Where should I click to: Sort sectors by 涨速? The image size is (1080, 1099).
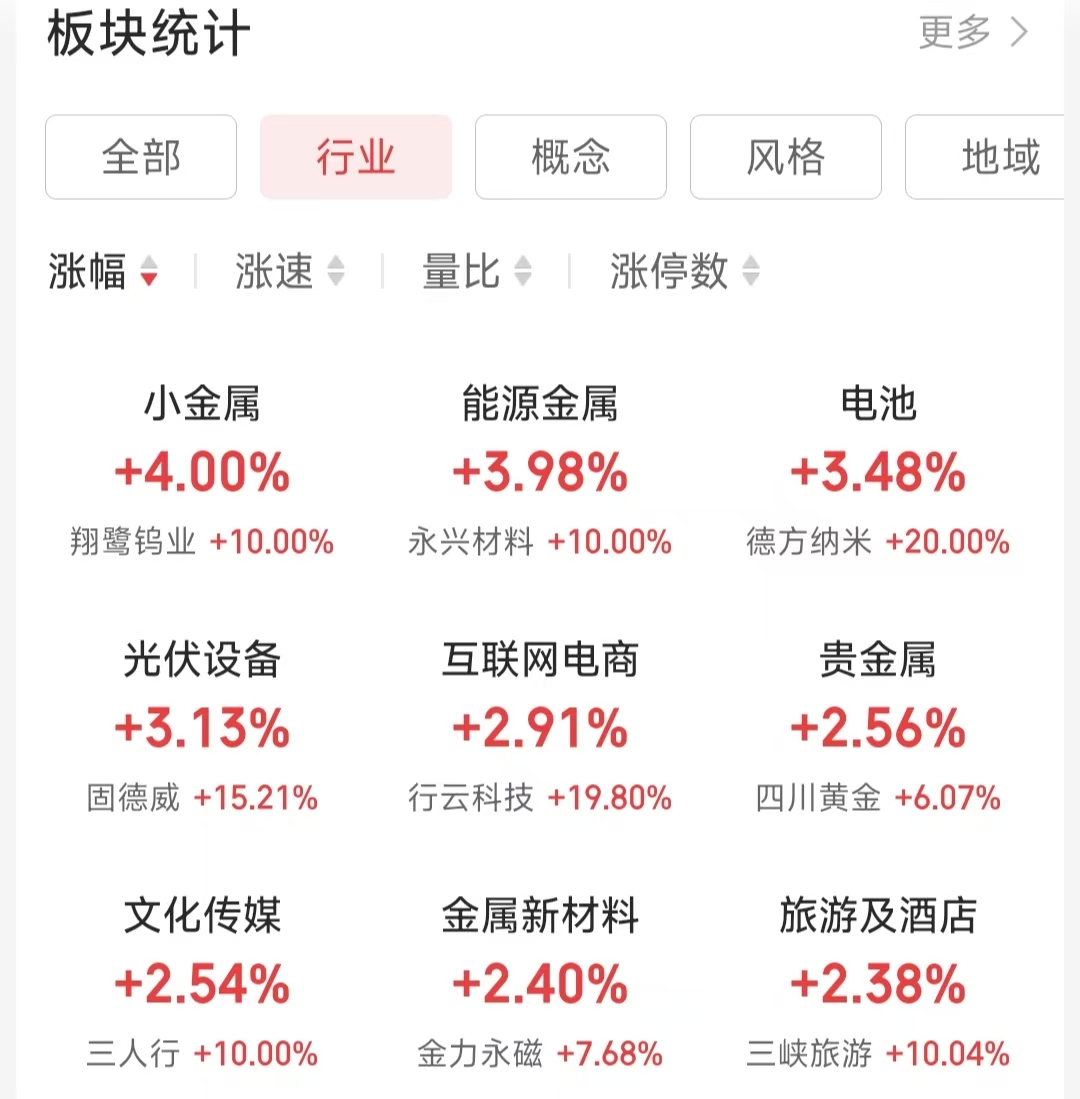pyautogui.click(x=290, y=271)
